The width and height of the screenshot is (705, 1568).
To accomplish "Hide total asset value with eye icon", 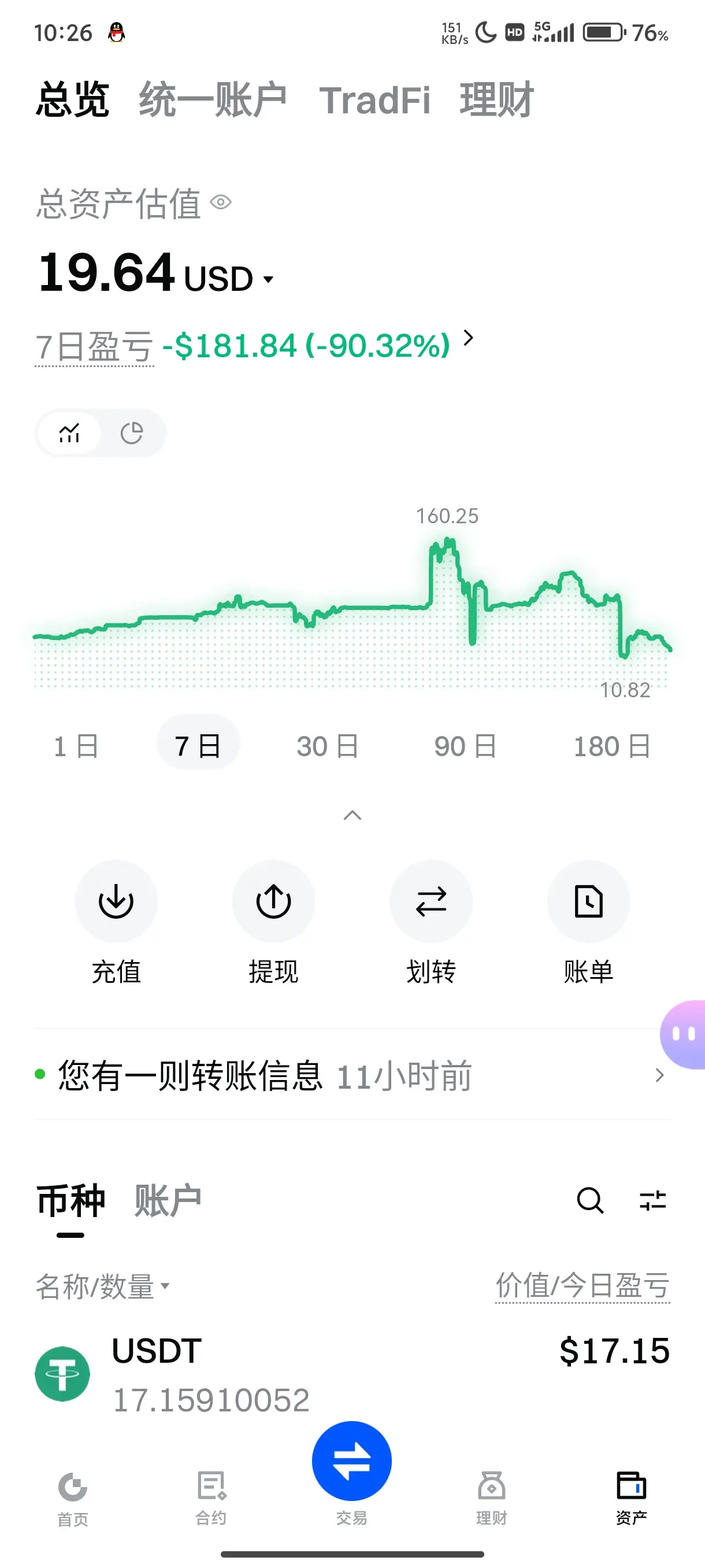I will click(x=221, y=202).
